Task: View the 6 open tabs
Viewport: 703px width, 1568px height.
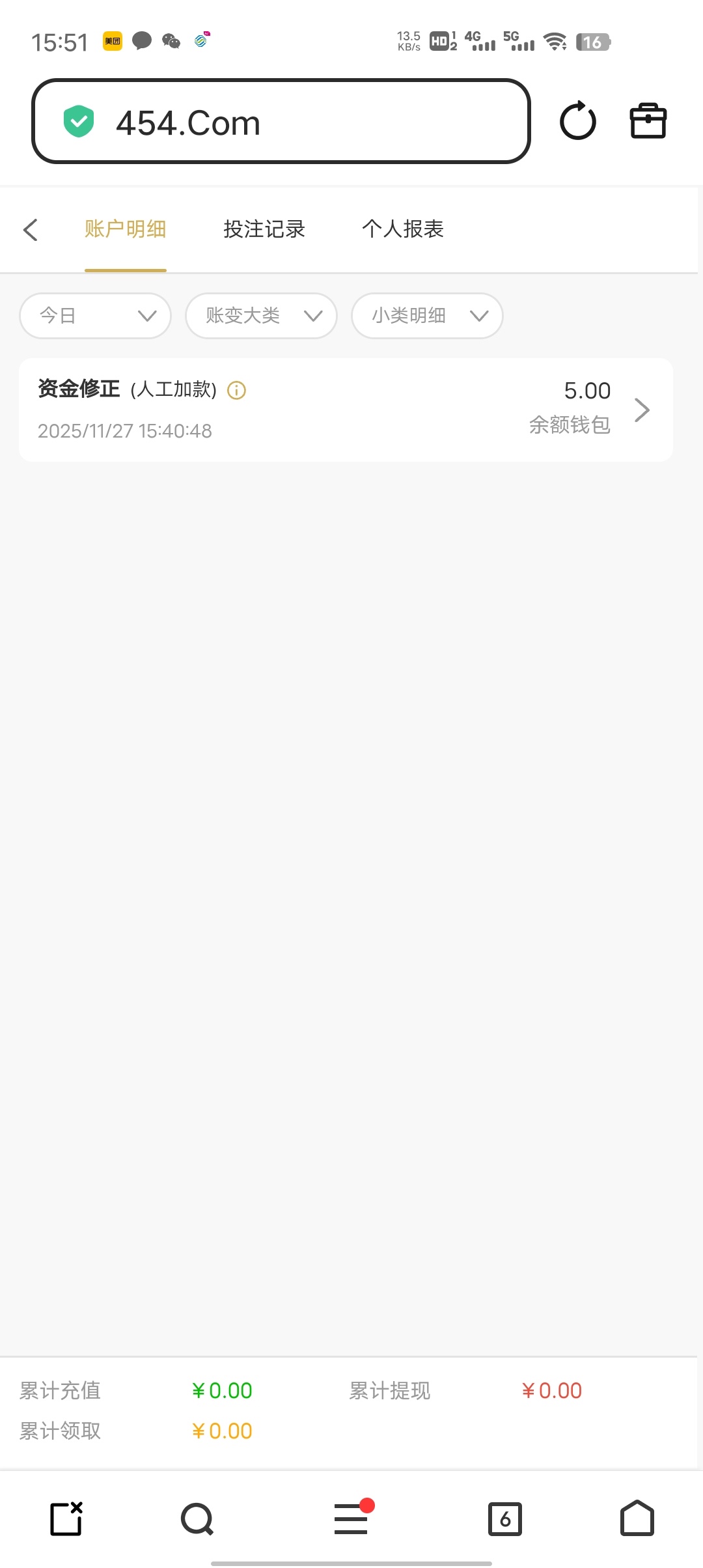Action: click(505, 1519)
